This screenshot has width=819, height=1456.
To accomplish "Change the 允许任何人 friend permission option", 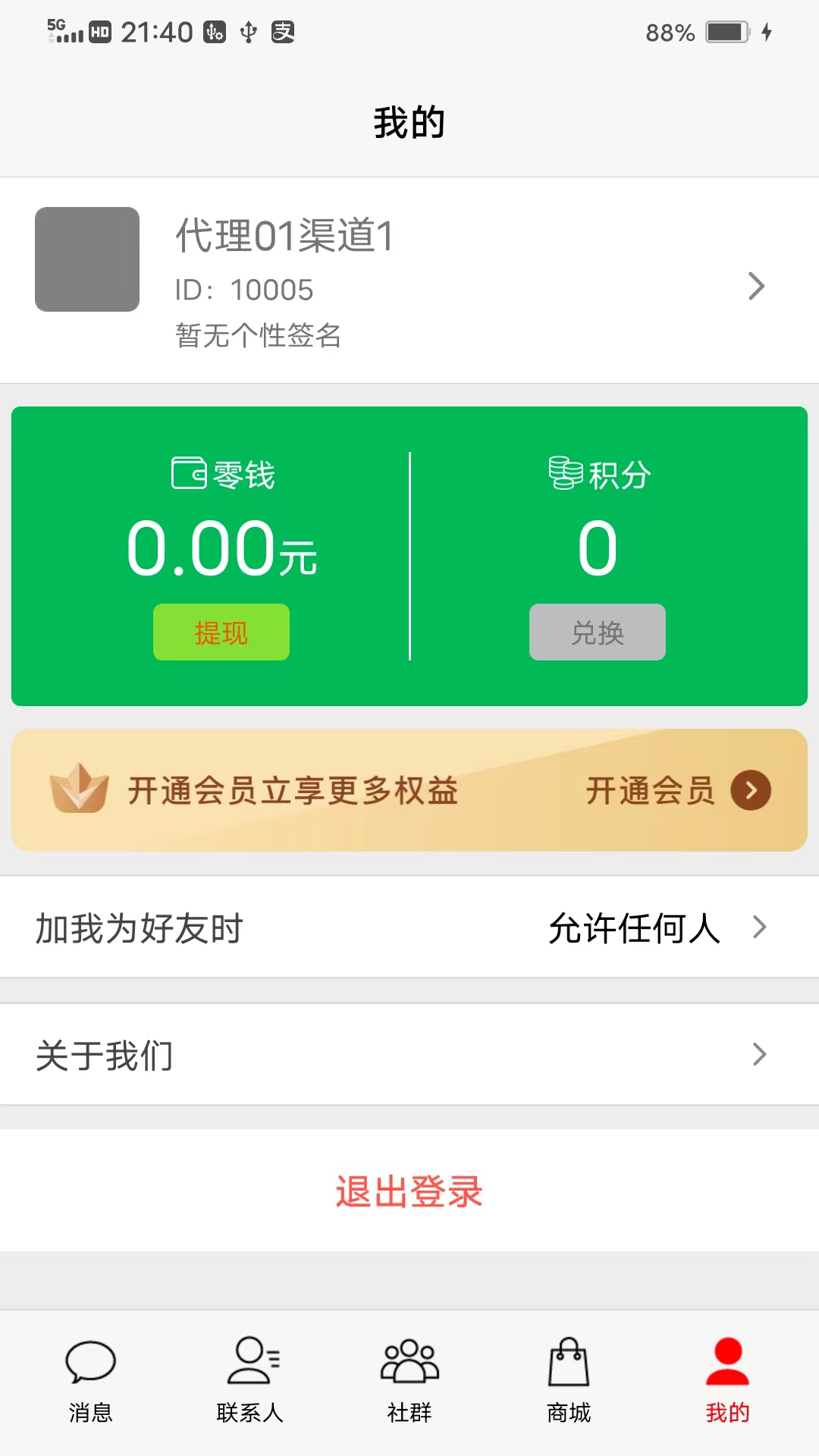I will click(x=634, y=927).
